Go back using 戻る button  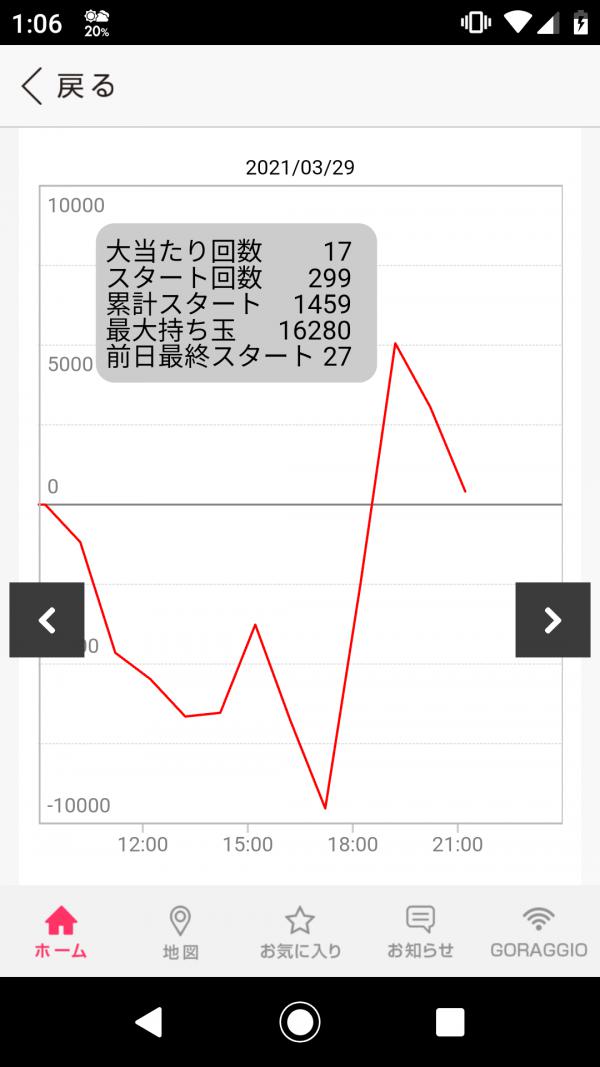tap(68, 86)
